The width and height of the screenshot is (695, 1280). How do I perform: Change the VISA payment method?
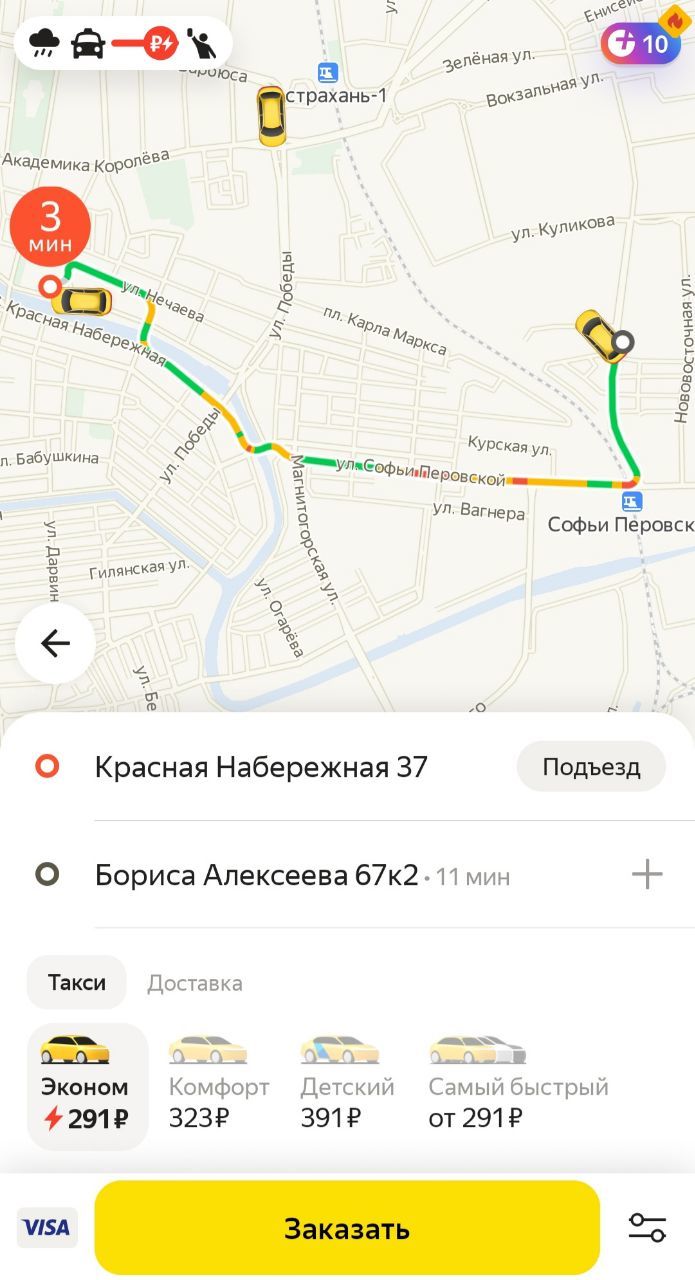(x=47, y=1228)
